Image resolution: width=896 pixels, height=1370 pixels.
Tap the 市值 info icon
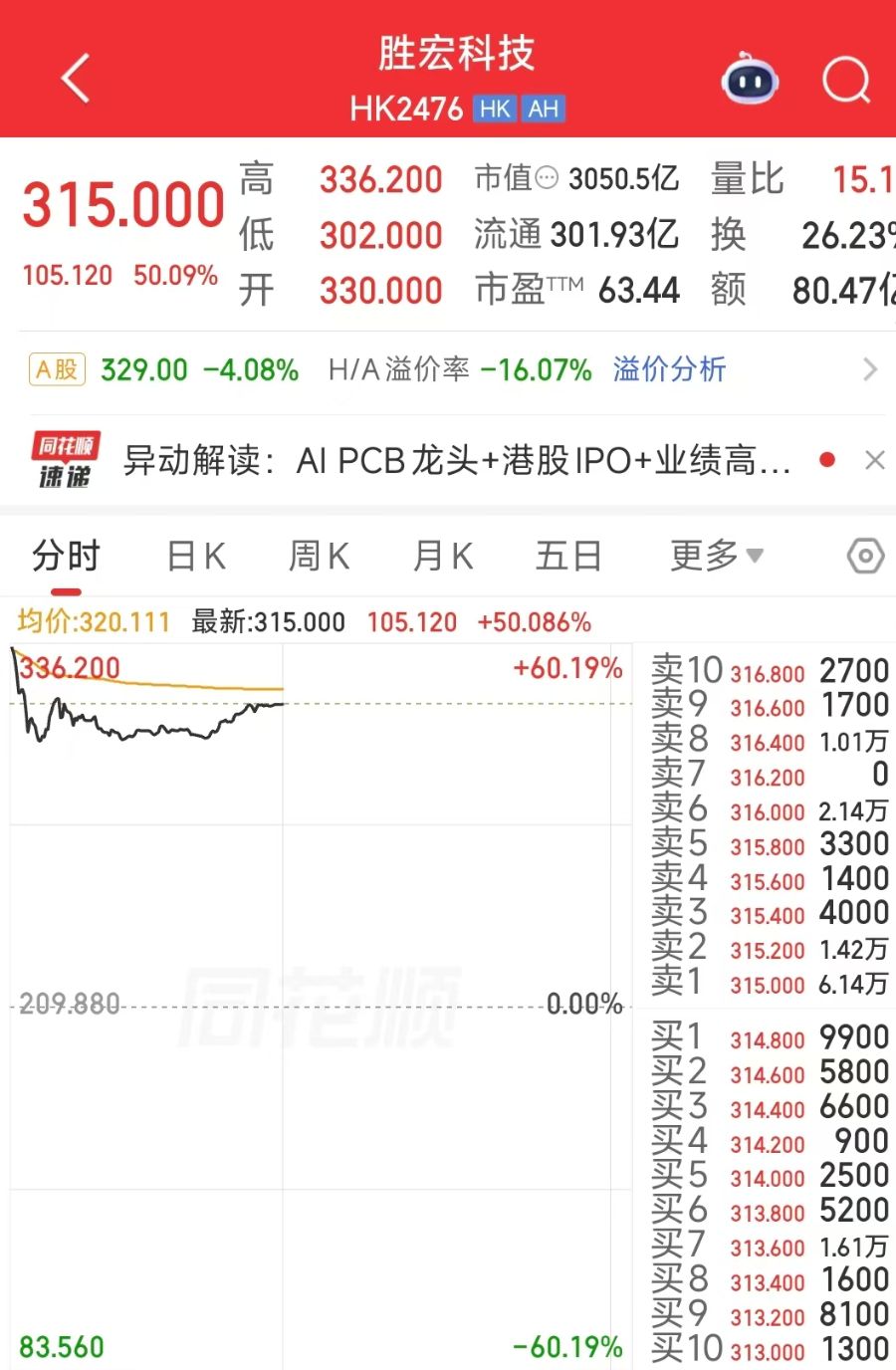[547, 179]
